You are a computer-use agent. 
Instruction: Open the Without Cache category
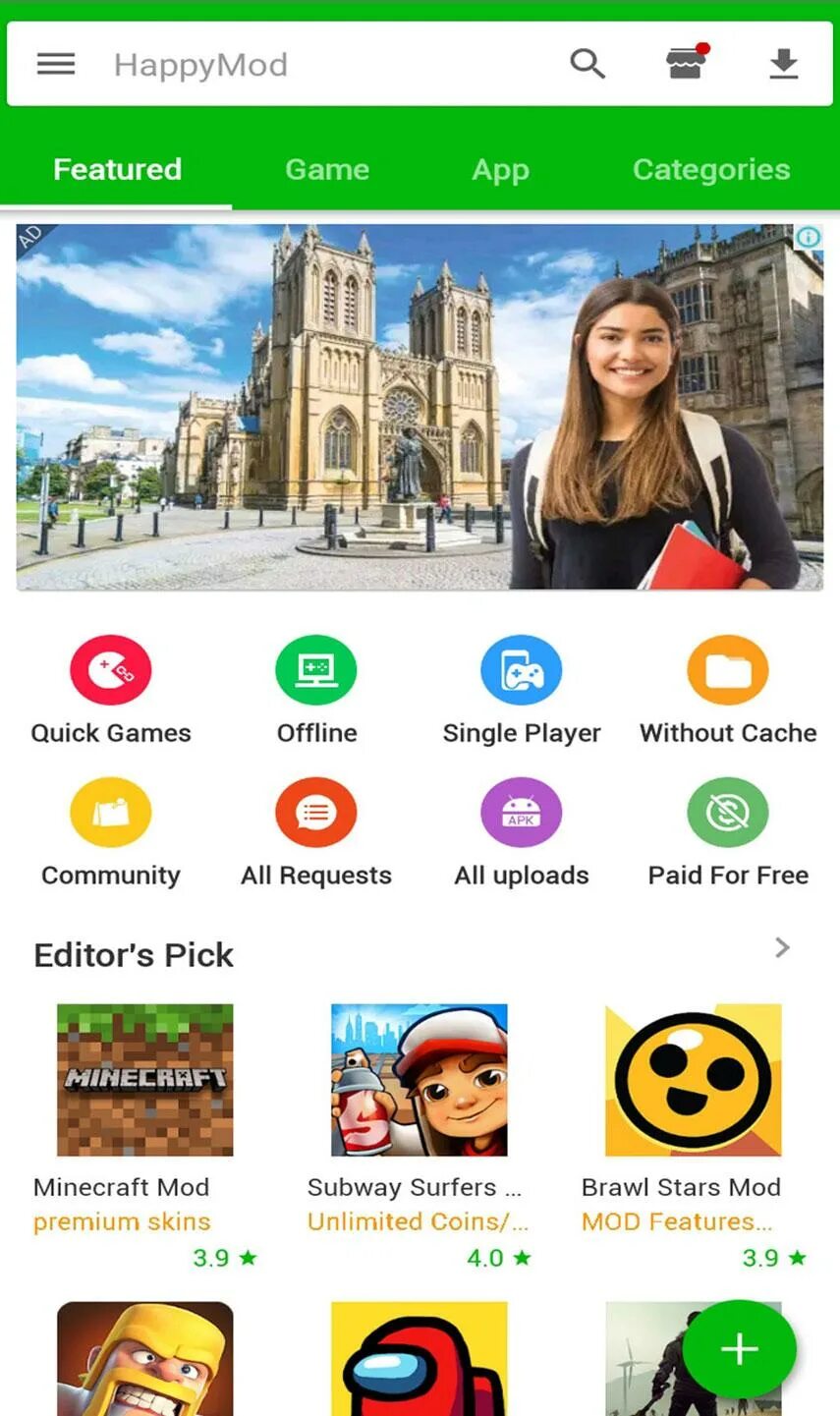[727, 671]
